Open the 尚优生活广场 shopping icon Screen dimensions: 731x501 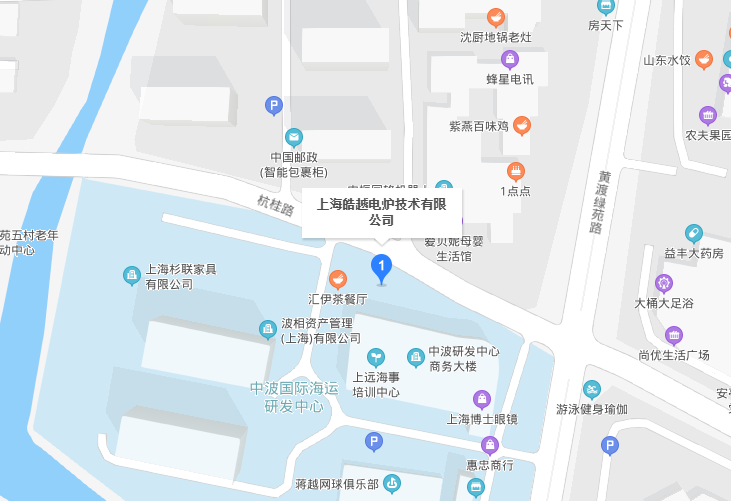point(674,335)
